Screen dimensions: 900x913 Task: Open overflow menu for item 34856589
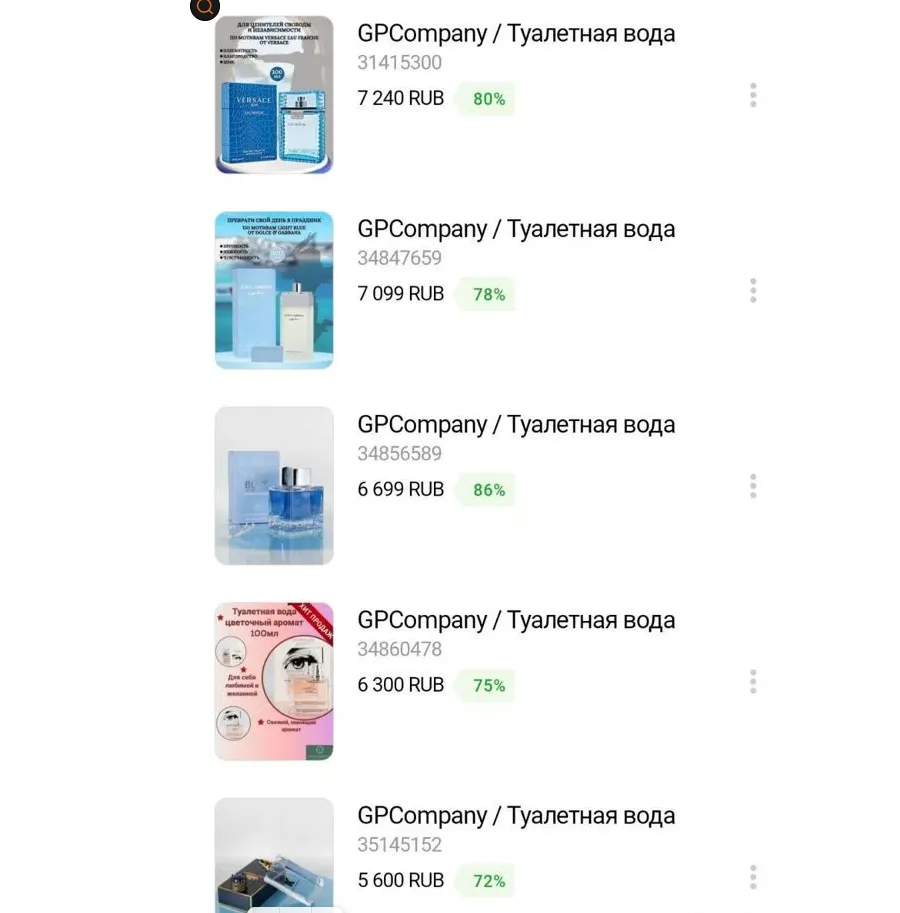753,486
